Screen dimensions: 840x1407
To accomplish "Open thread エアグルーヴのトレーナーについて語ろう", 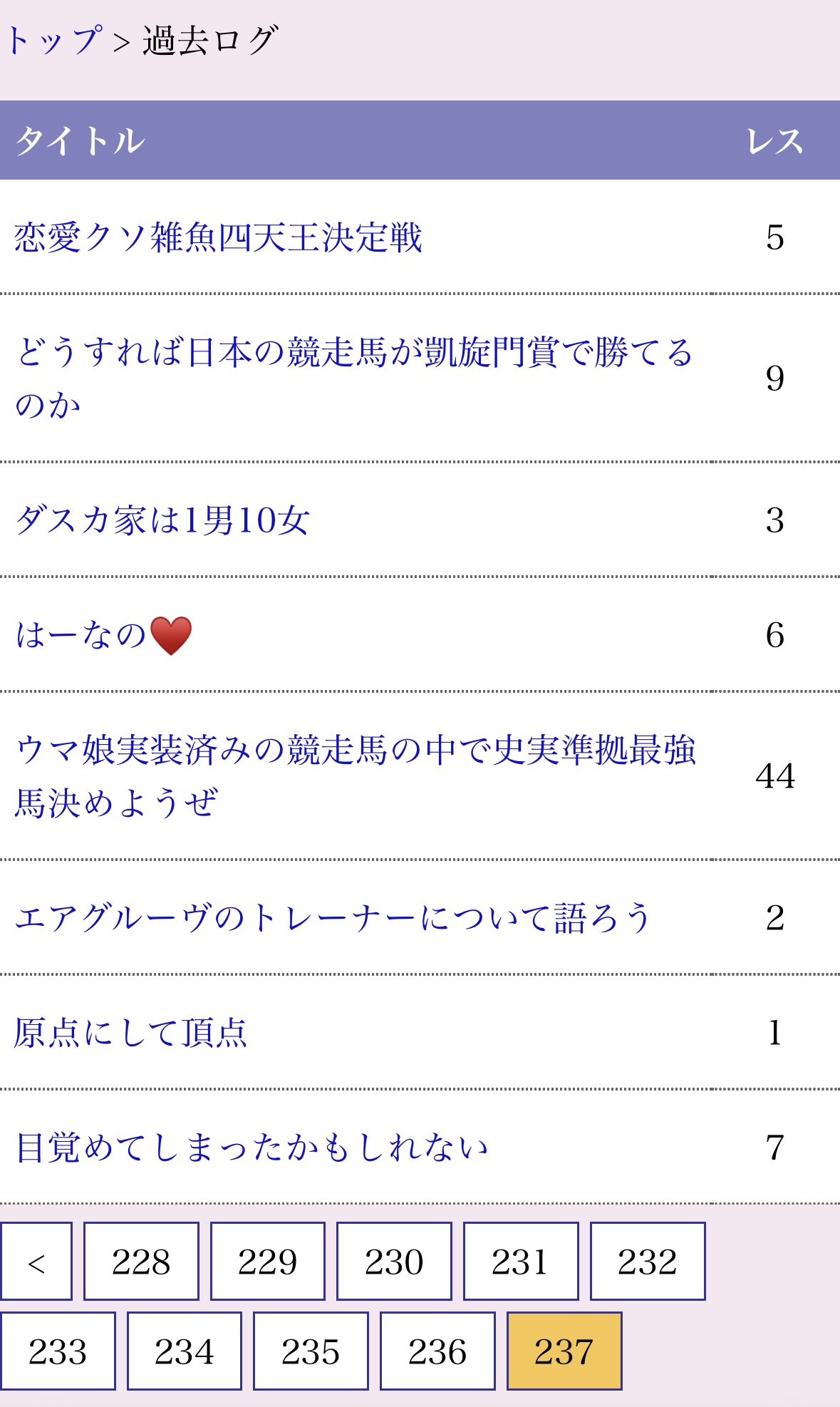I will [x=332, y=917].
